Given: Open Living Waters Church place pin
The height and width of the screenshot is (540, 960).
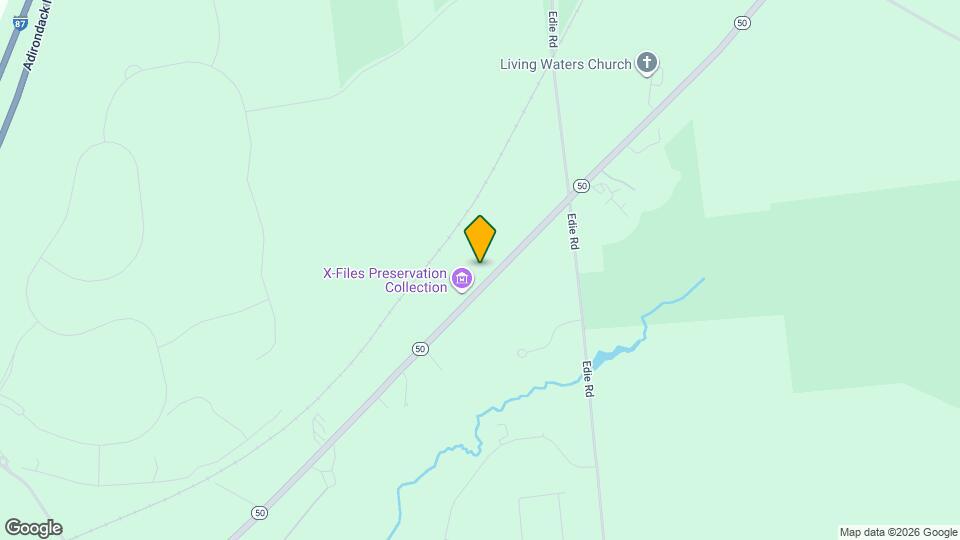Looking at the screenshot, I should pos(647,64).
